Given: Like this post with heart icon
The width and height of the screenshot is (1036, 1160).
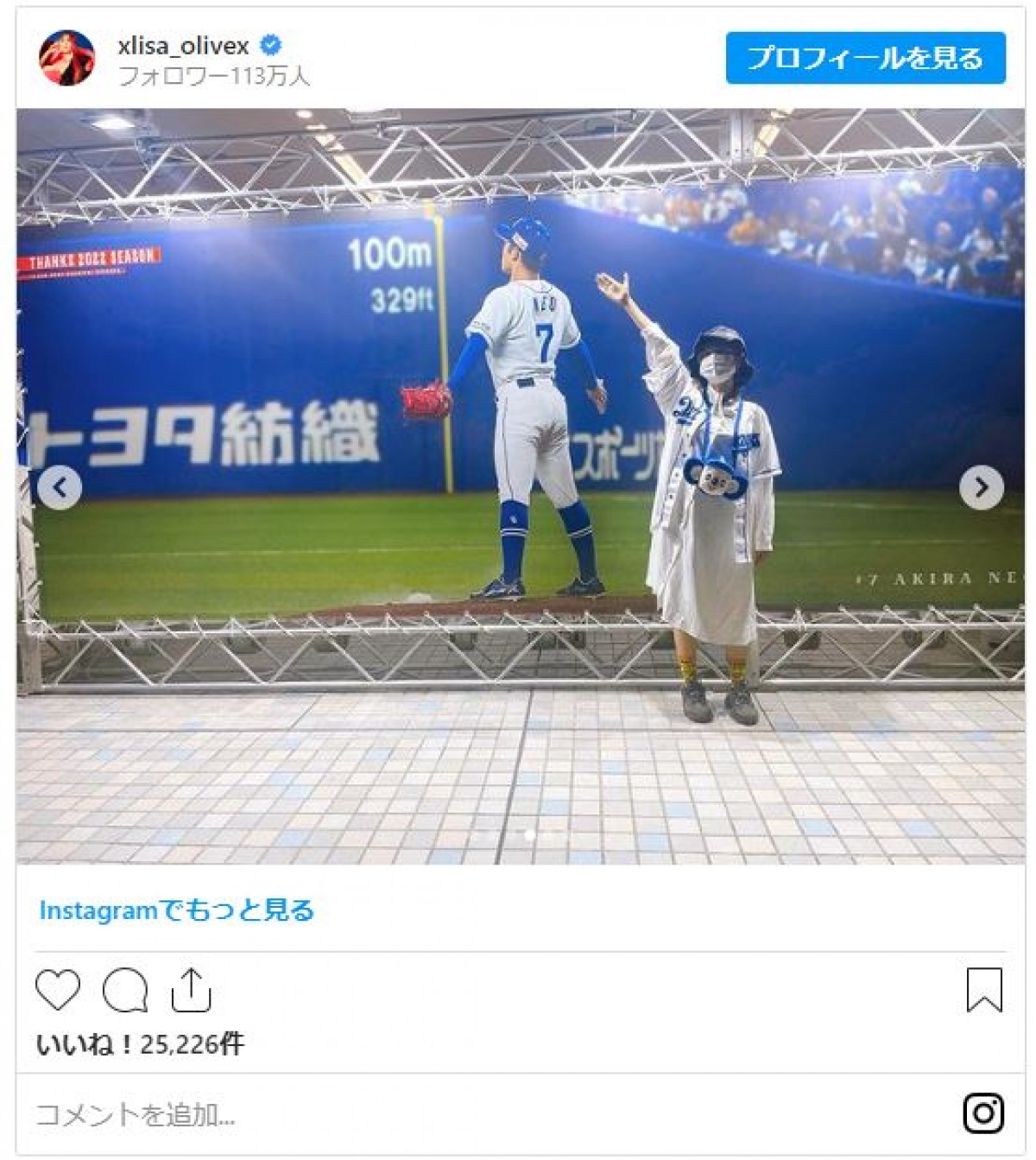Looking at the screenshot, I should (58, 990).
